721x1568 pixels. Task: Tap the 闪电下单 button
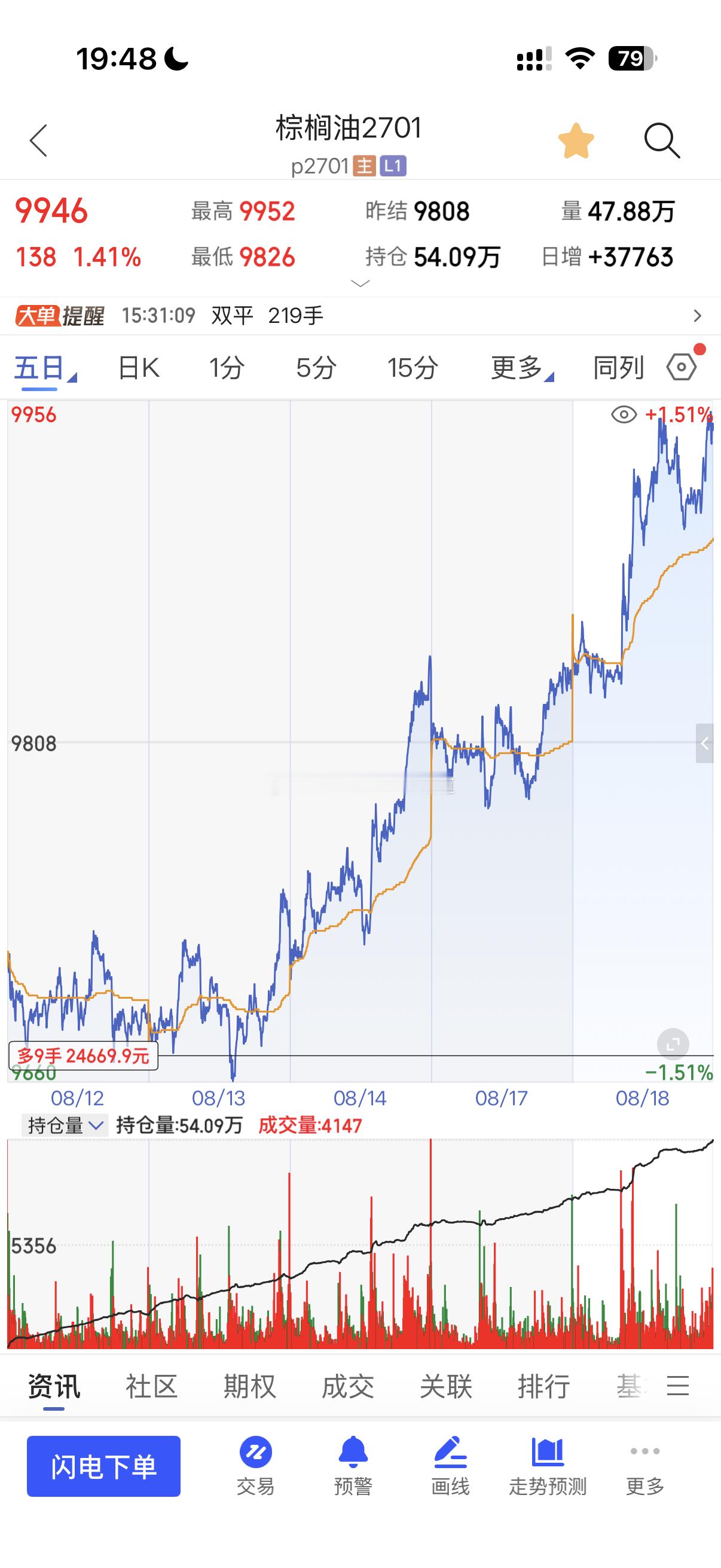coord(103,1466)
